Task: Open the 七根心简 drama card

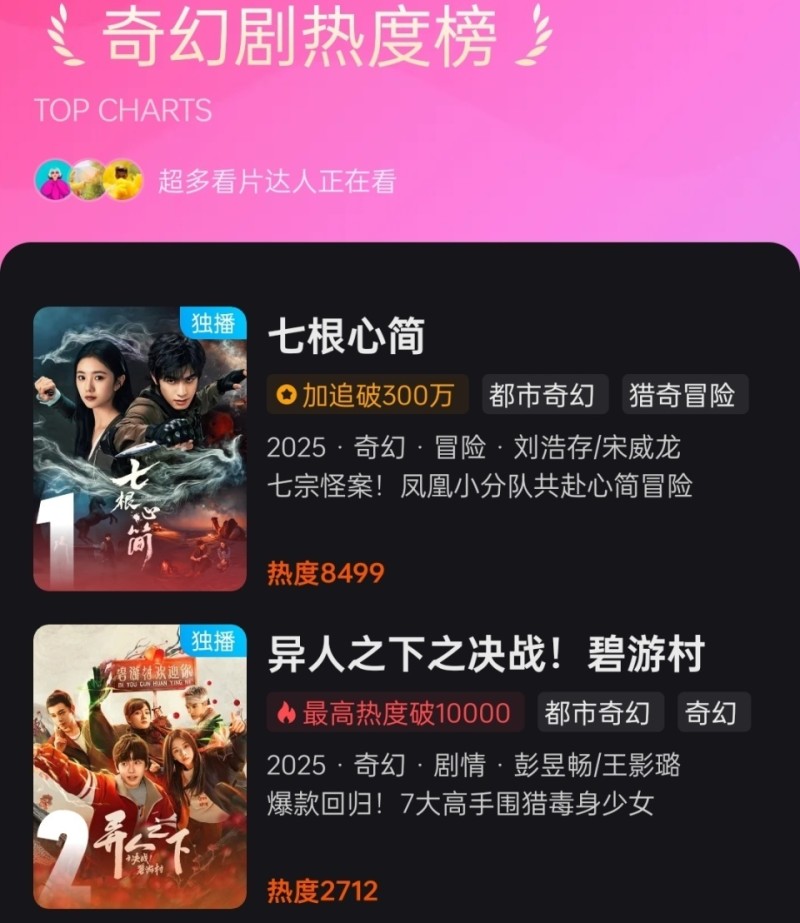Action: click(x=346, y=338)
